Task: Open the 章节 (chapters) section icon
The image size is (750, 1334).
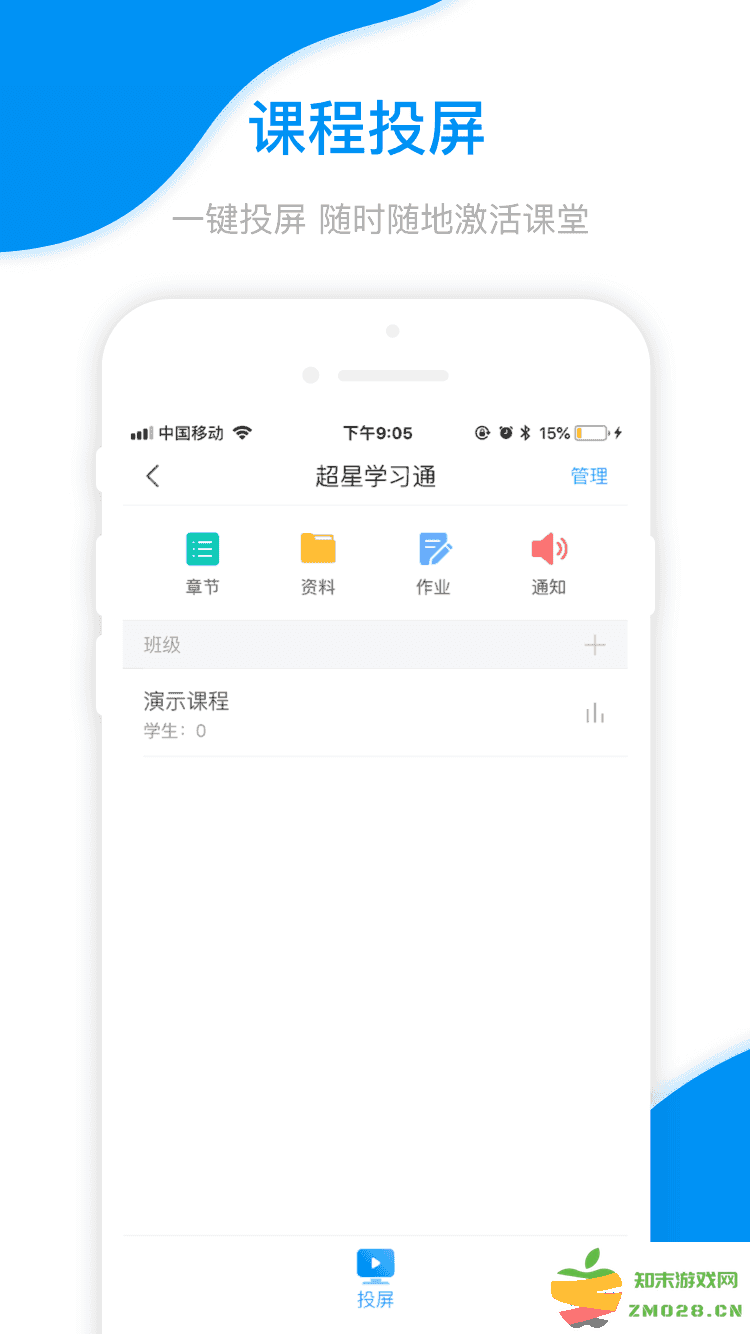Action: (202, 549)
